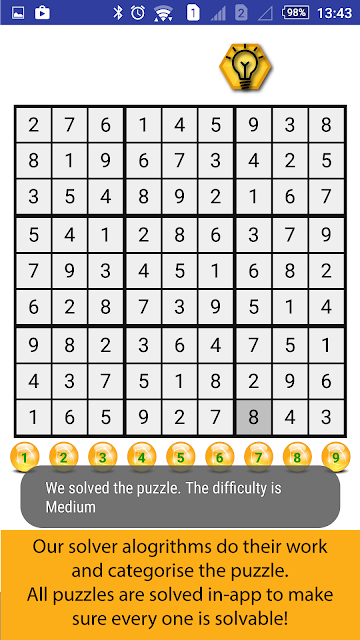The image size is (360, 640).
Task: Select the number 1 ball
Action: pos(24,457)
